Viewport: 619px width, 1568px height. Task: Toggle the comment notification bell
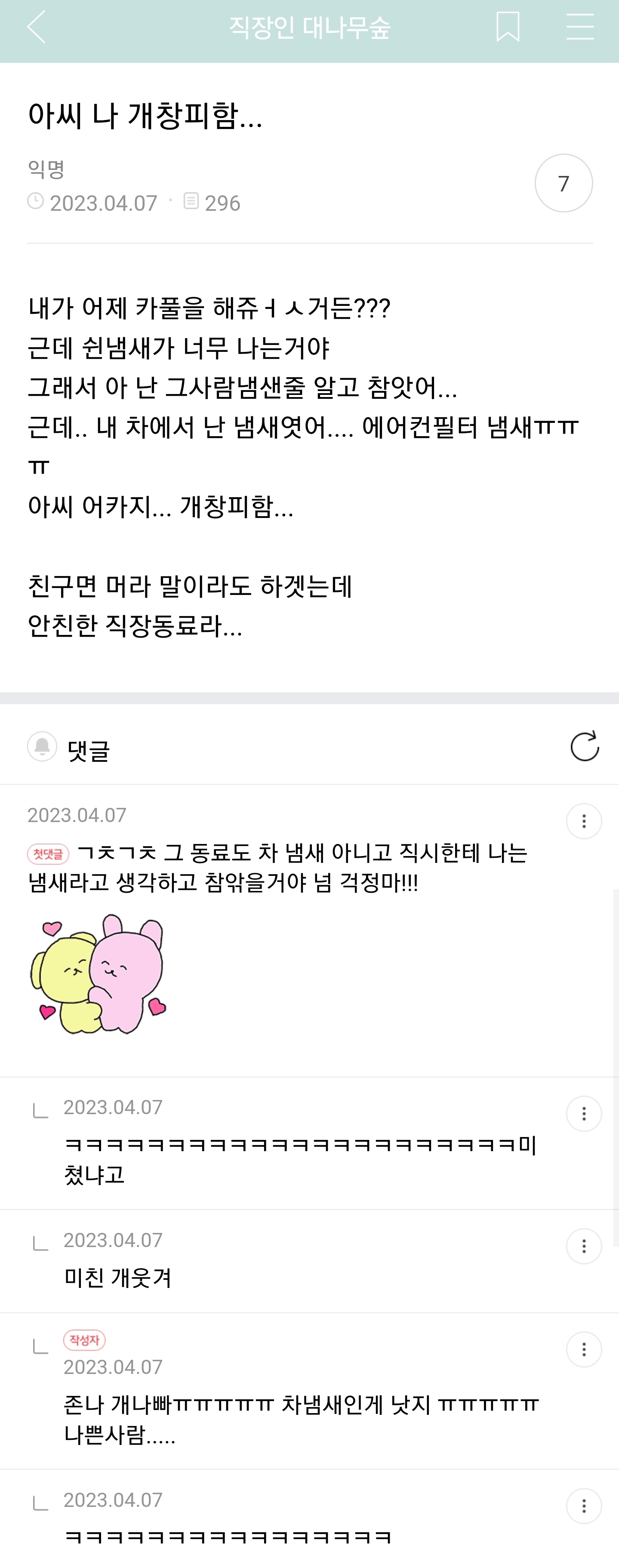[42, 747]
